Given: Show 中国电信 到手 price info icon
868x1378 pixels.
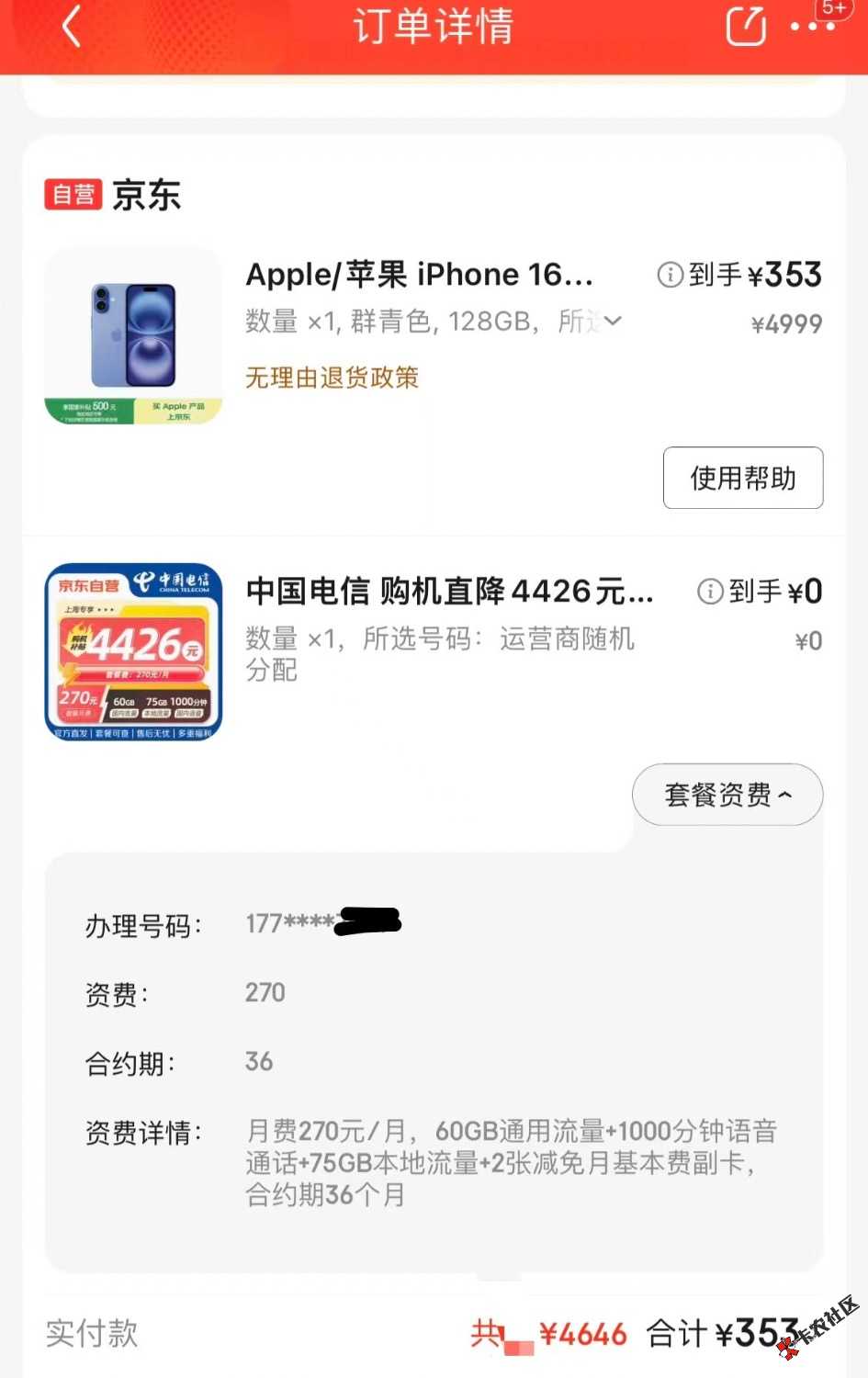Looking at the screenshot, I should [710, 592].
